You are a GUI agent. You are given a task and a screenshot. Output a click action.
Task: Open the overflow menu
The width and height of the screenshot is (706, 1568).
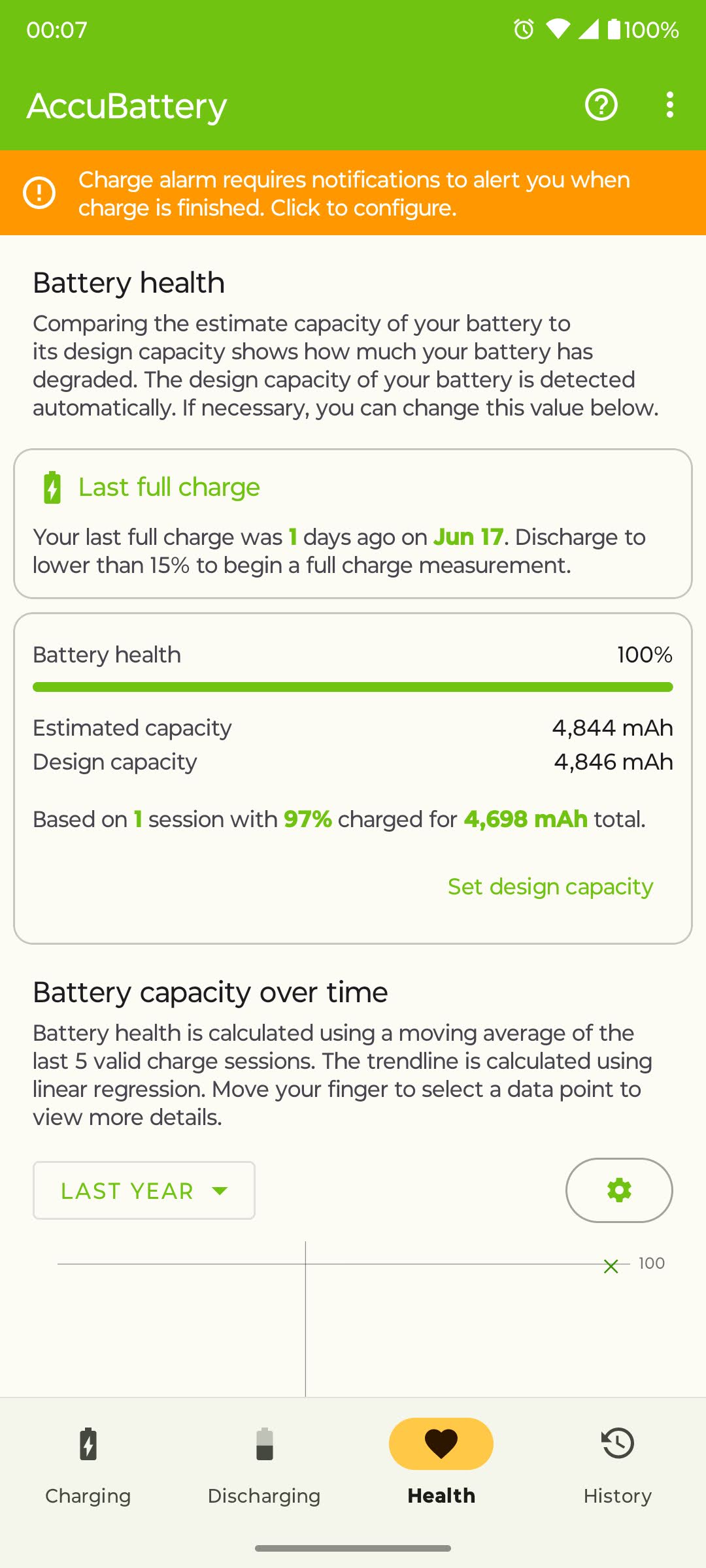pyautogui.click(x=669, y=105)
